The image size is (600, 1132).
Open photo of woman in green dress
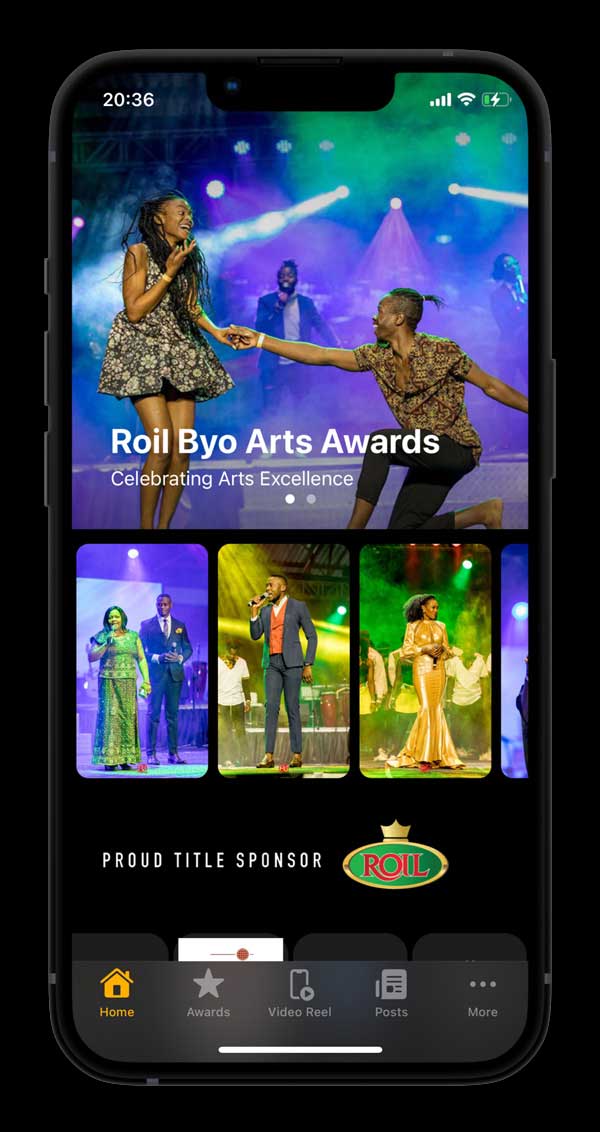coord(142,660)
